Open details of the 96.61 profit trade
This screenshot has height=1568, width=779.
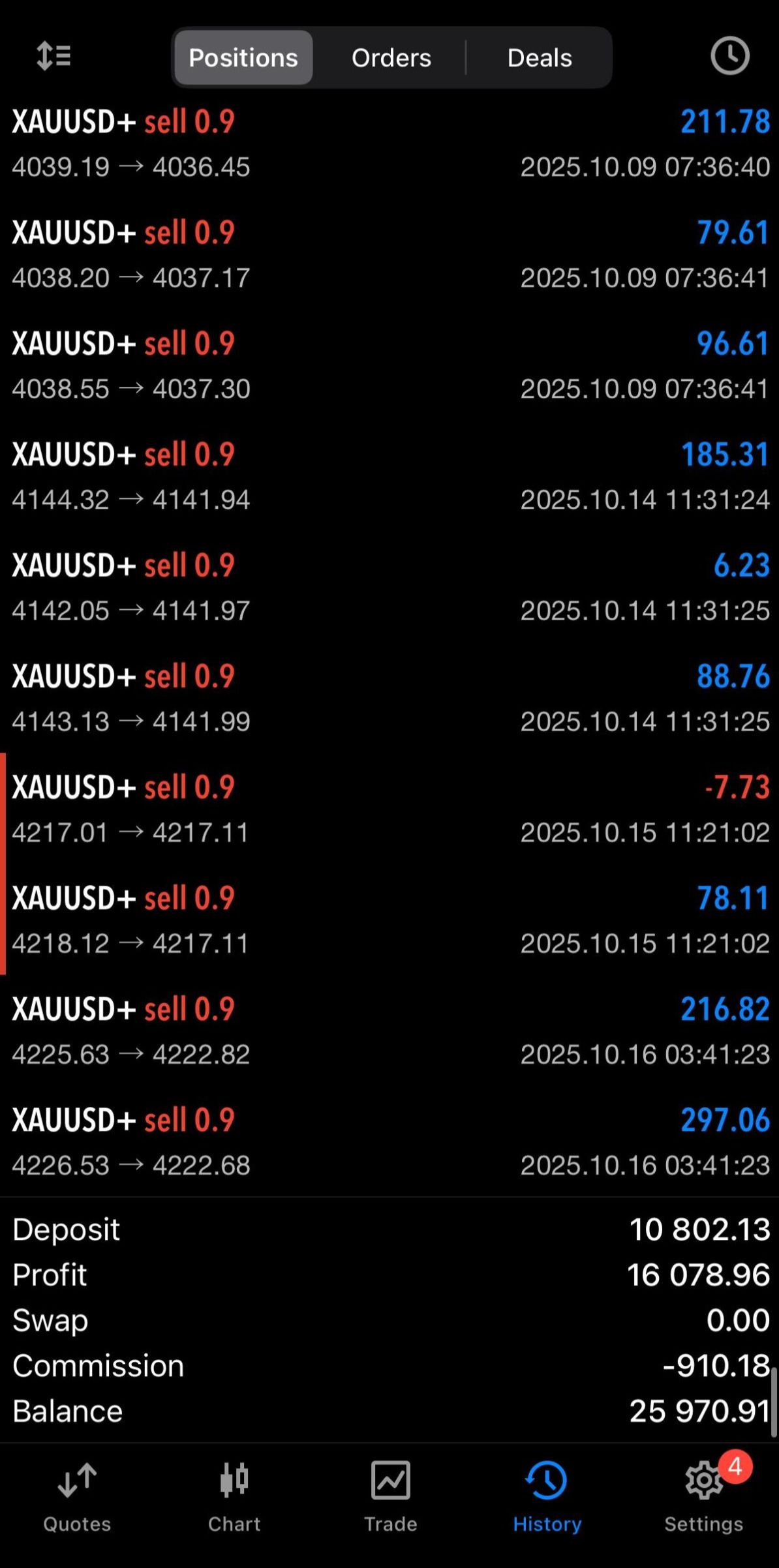coord(389,365)
